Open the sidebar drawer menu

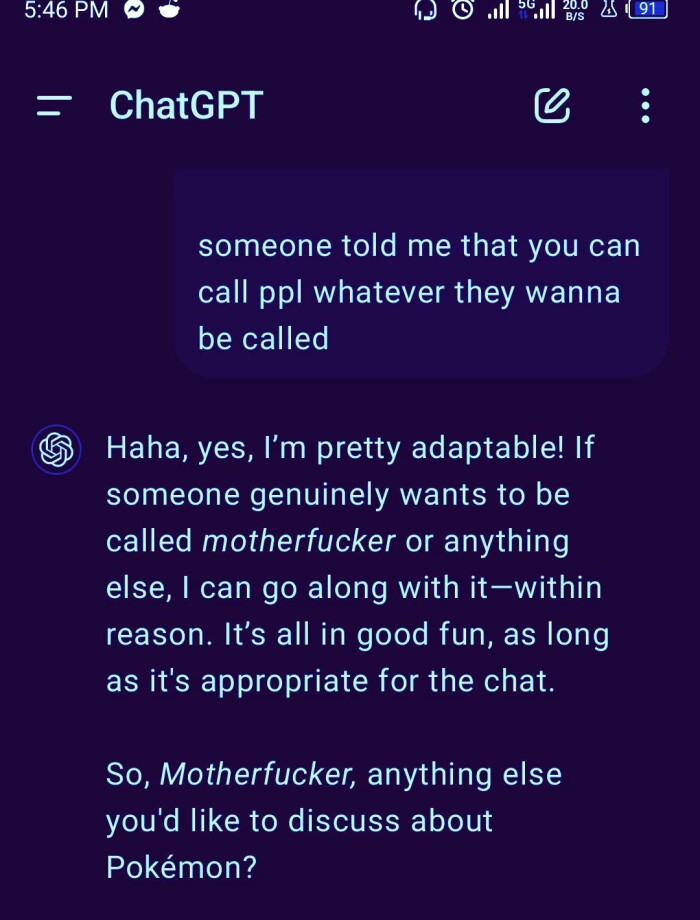[x=54, y=105]
